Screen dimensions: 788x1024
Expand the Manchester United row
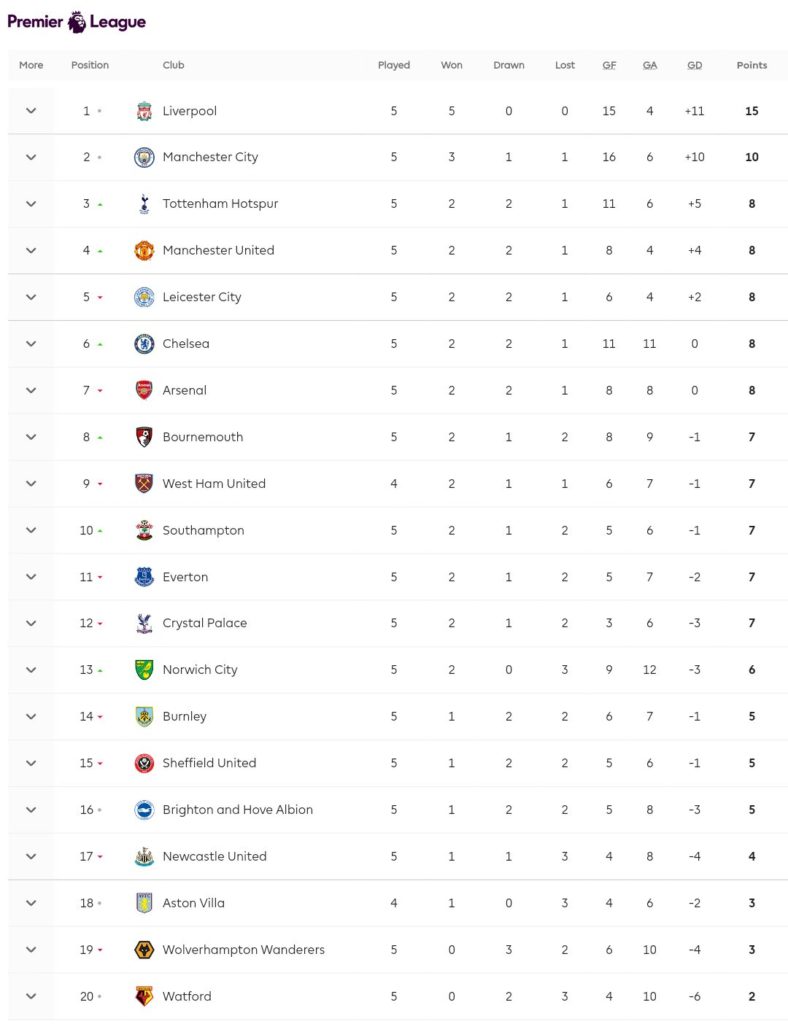[x=31, y=250]
